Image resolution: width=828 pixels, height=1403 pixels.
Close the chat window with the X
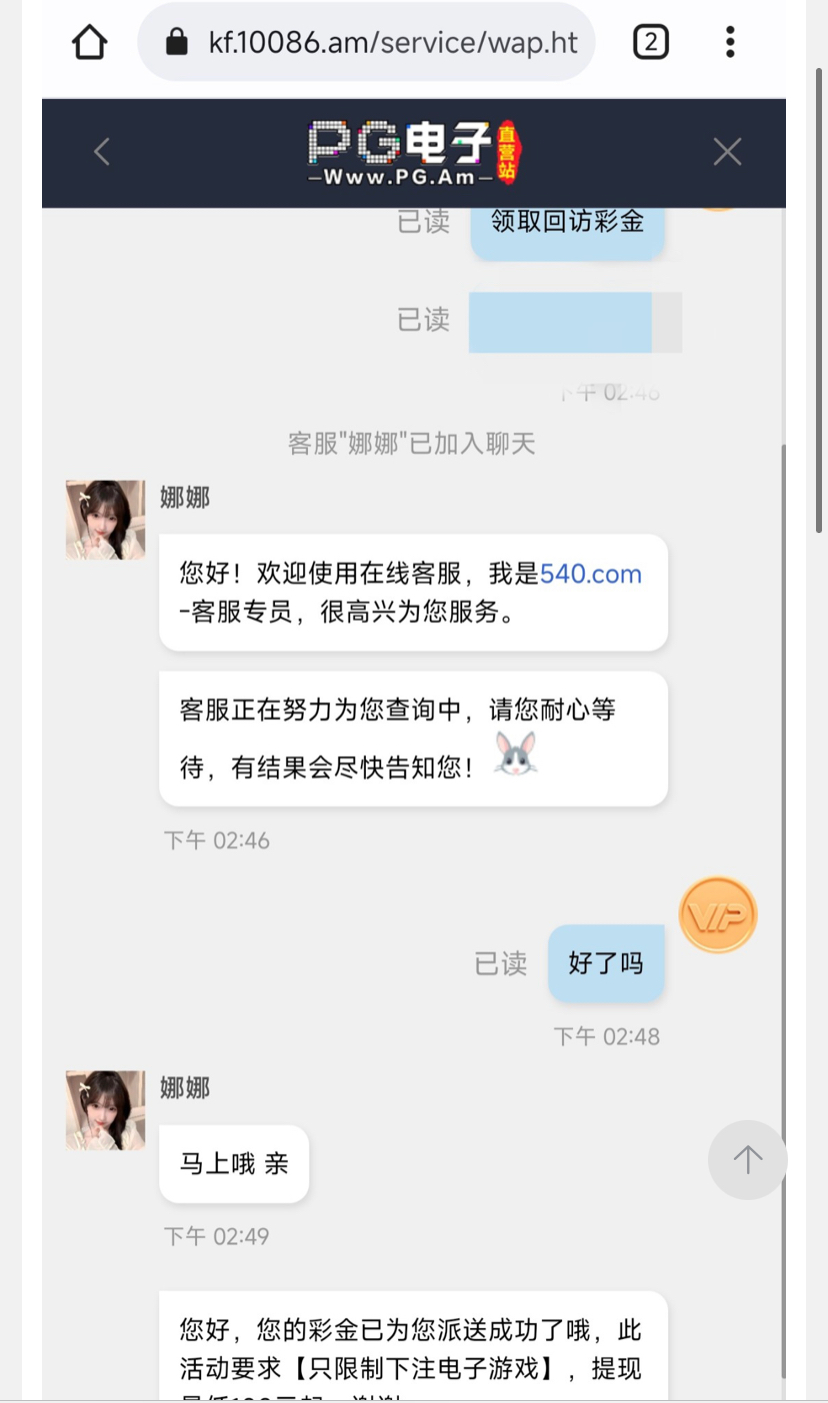726,150
